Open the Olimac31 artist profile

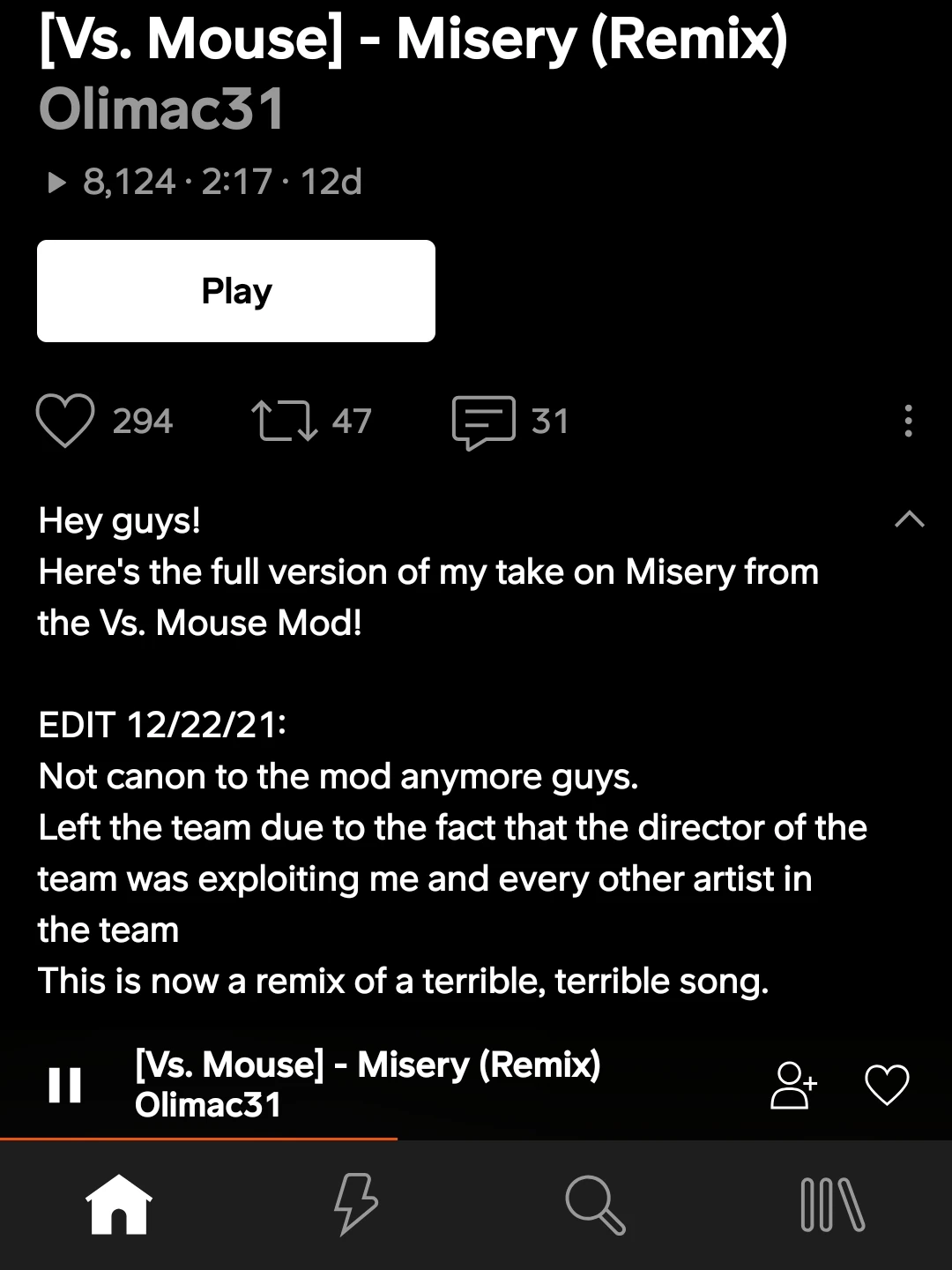(x=161, y=109)
